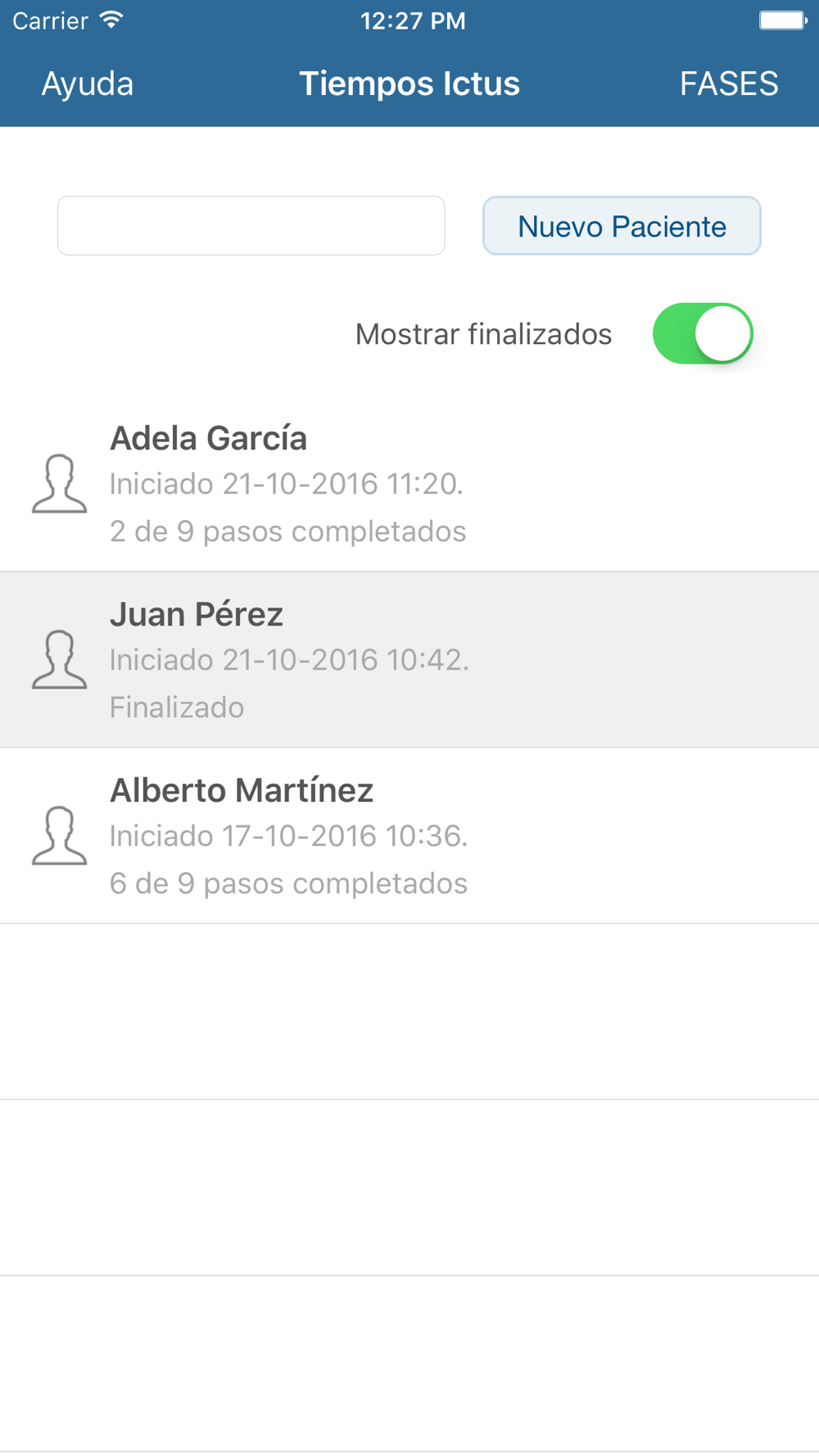819x1456 pixels.
Task: Open FASES from the top bar
Action: click(x=729, y=84)
